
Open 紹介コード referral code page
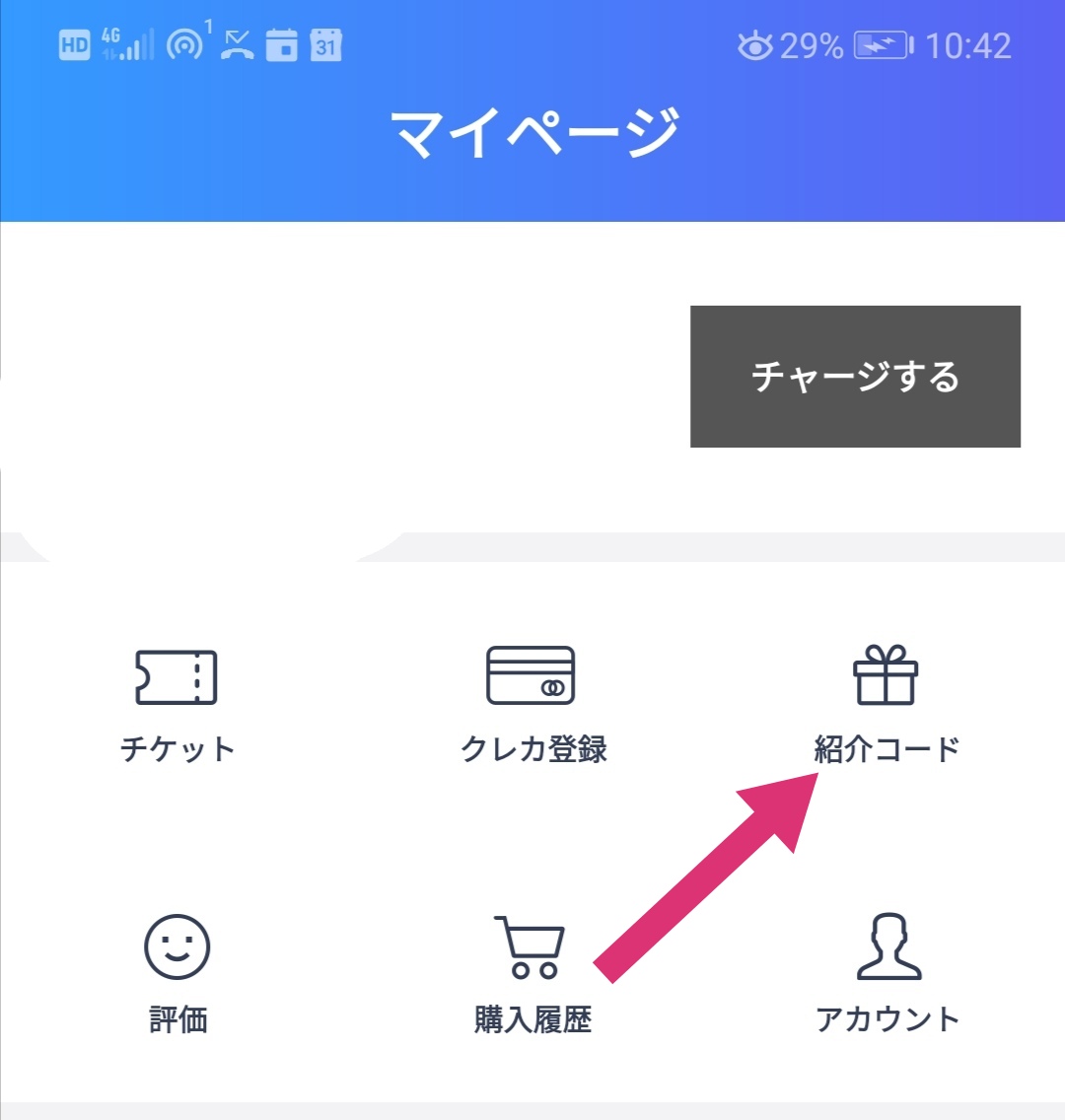[886, 703]
